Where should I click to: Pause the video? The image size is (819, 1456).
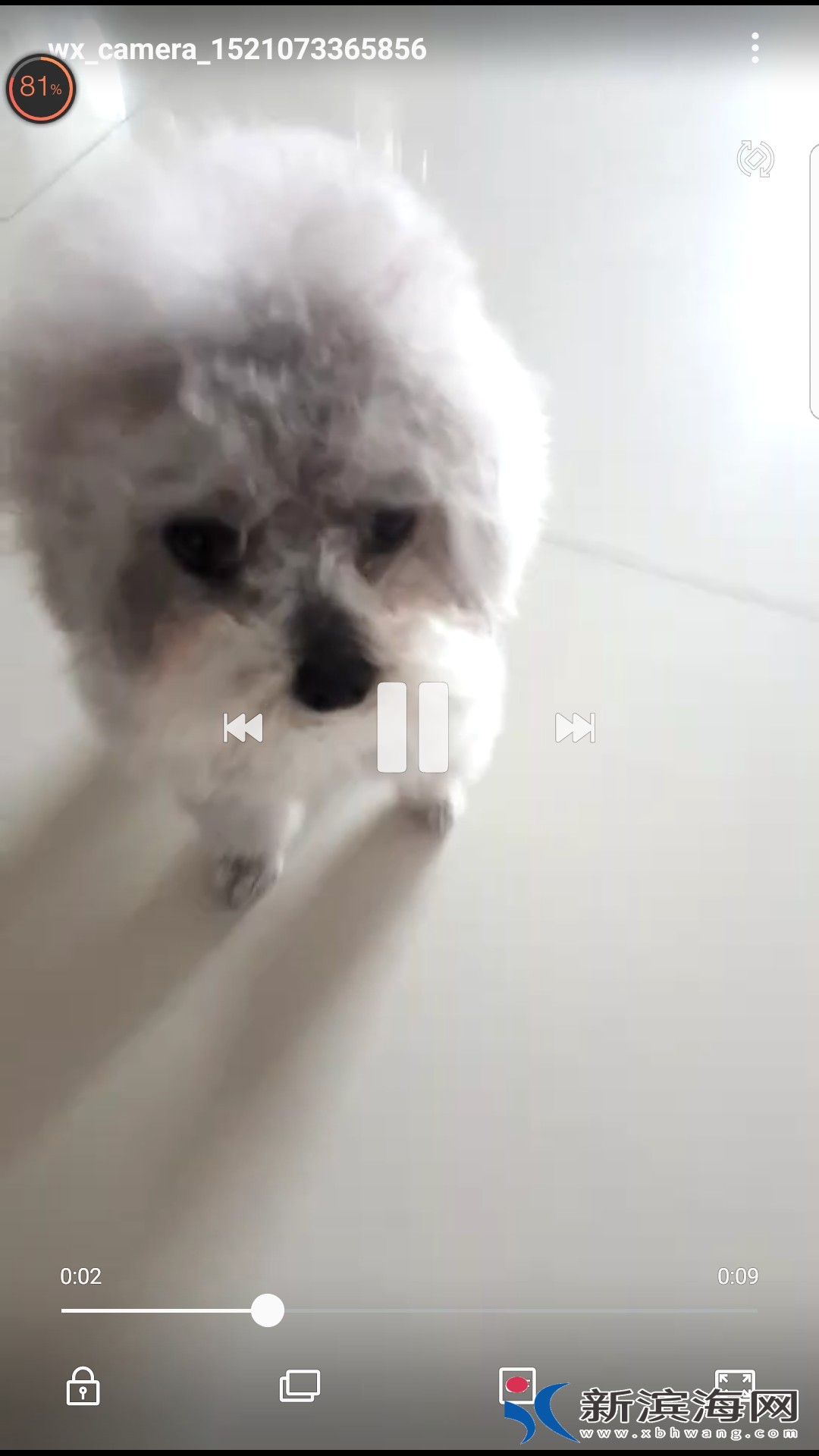[x=413, y=727]
